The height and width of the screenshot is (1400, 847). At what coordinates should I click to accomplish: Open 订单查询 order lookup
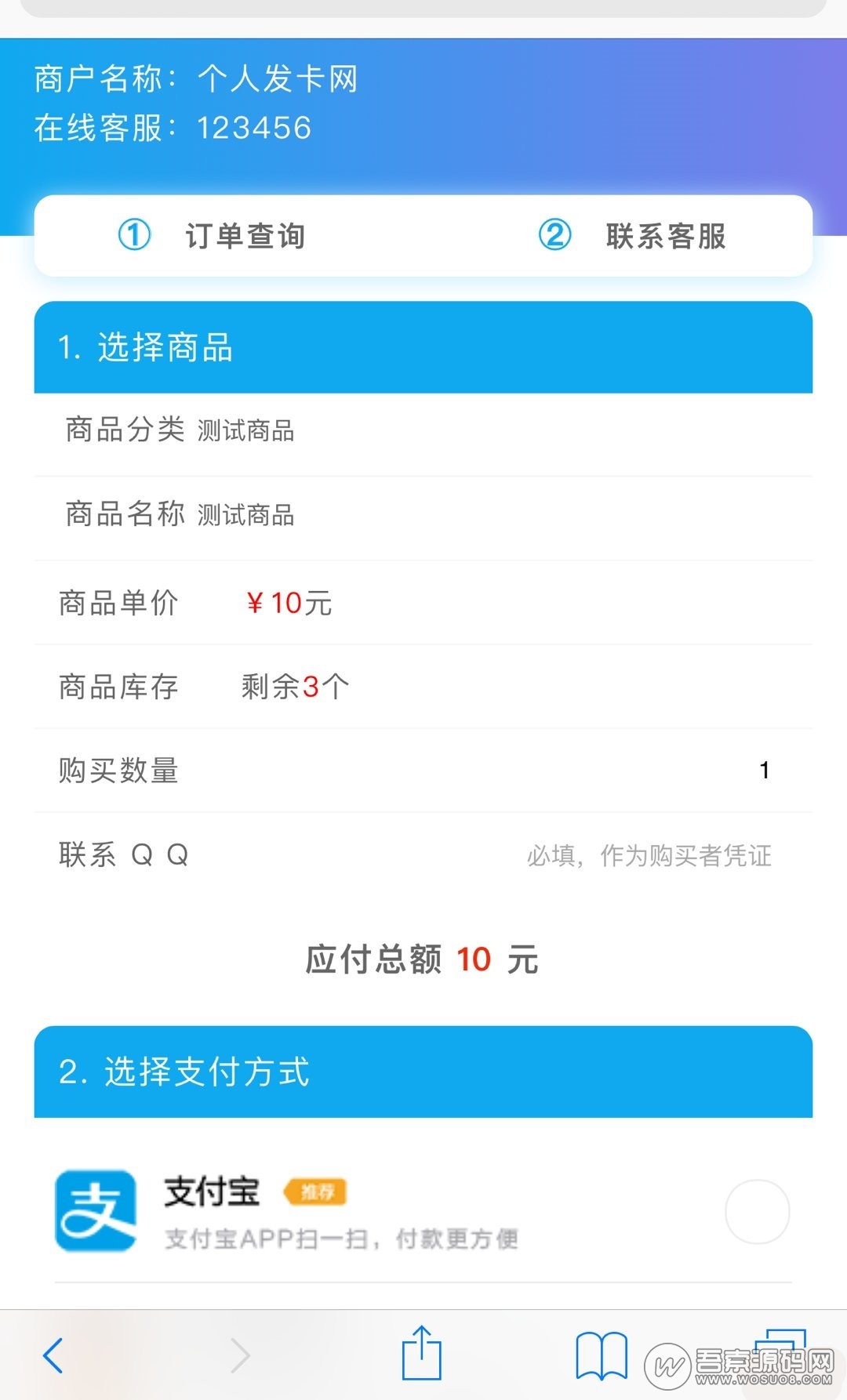[x=212, y=235]
